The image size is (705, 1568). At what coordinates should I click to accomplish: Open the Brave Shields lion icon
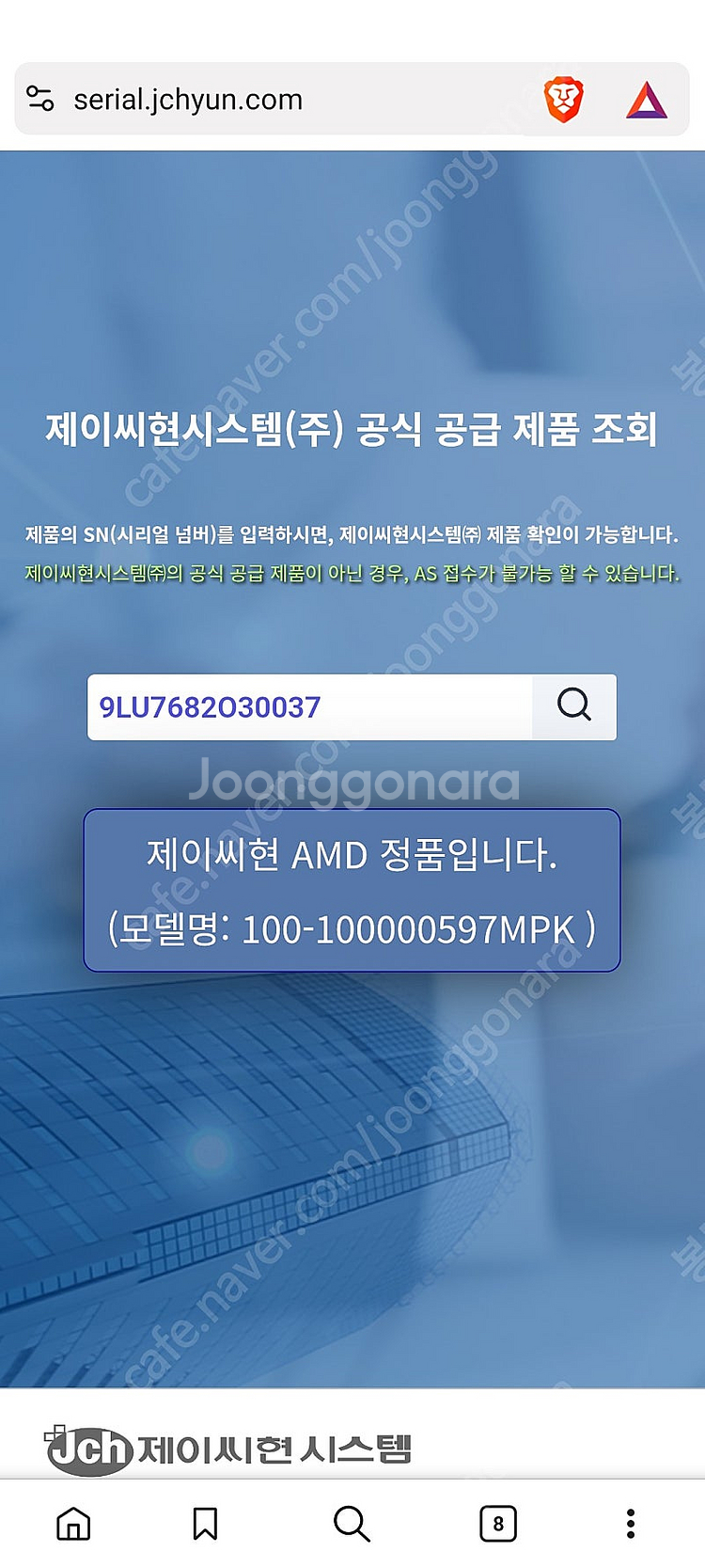tap(563, 100)
